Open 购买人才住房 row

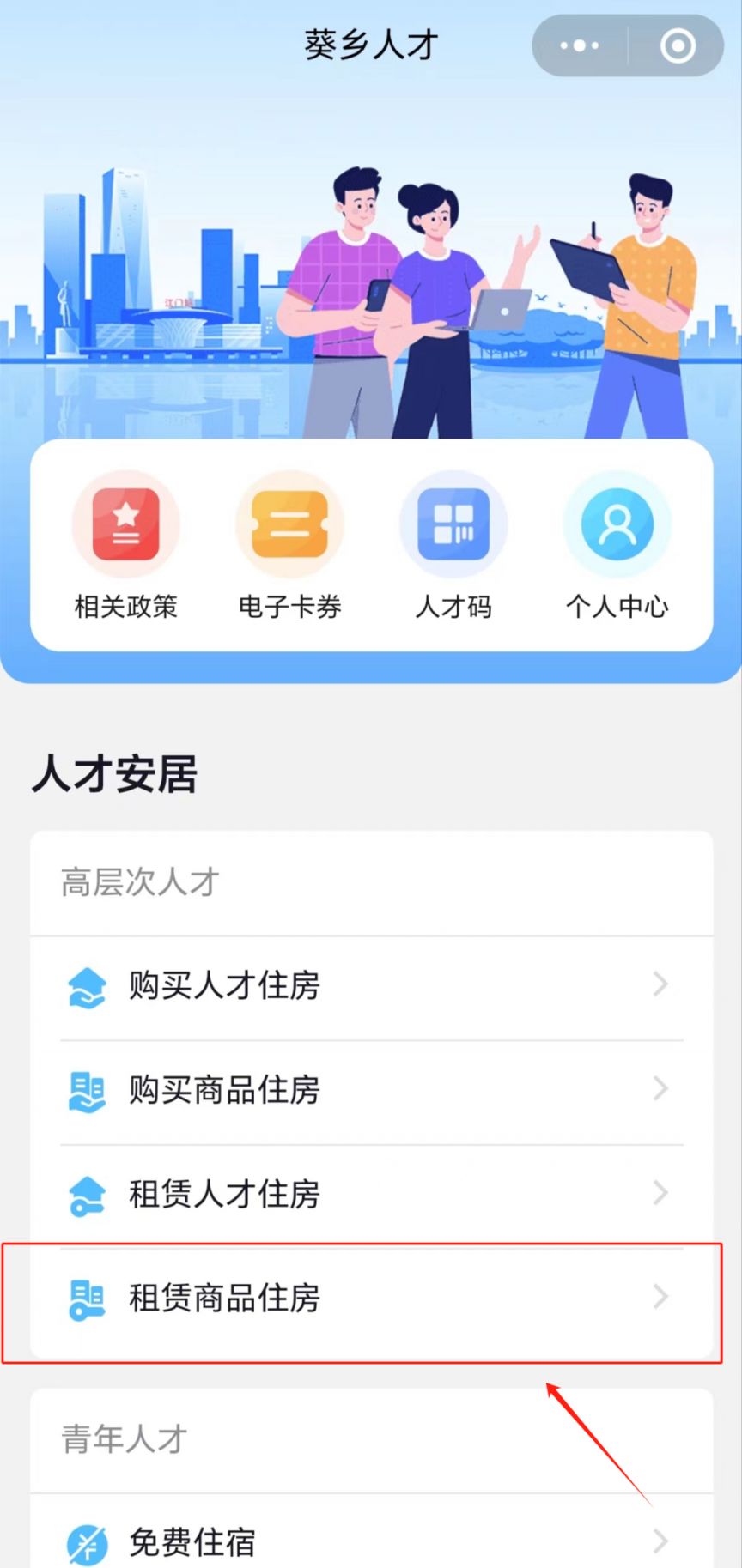(371, 985)
